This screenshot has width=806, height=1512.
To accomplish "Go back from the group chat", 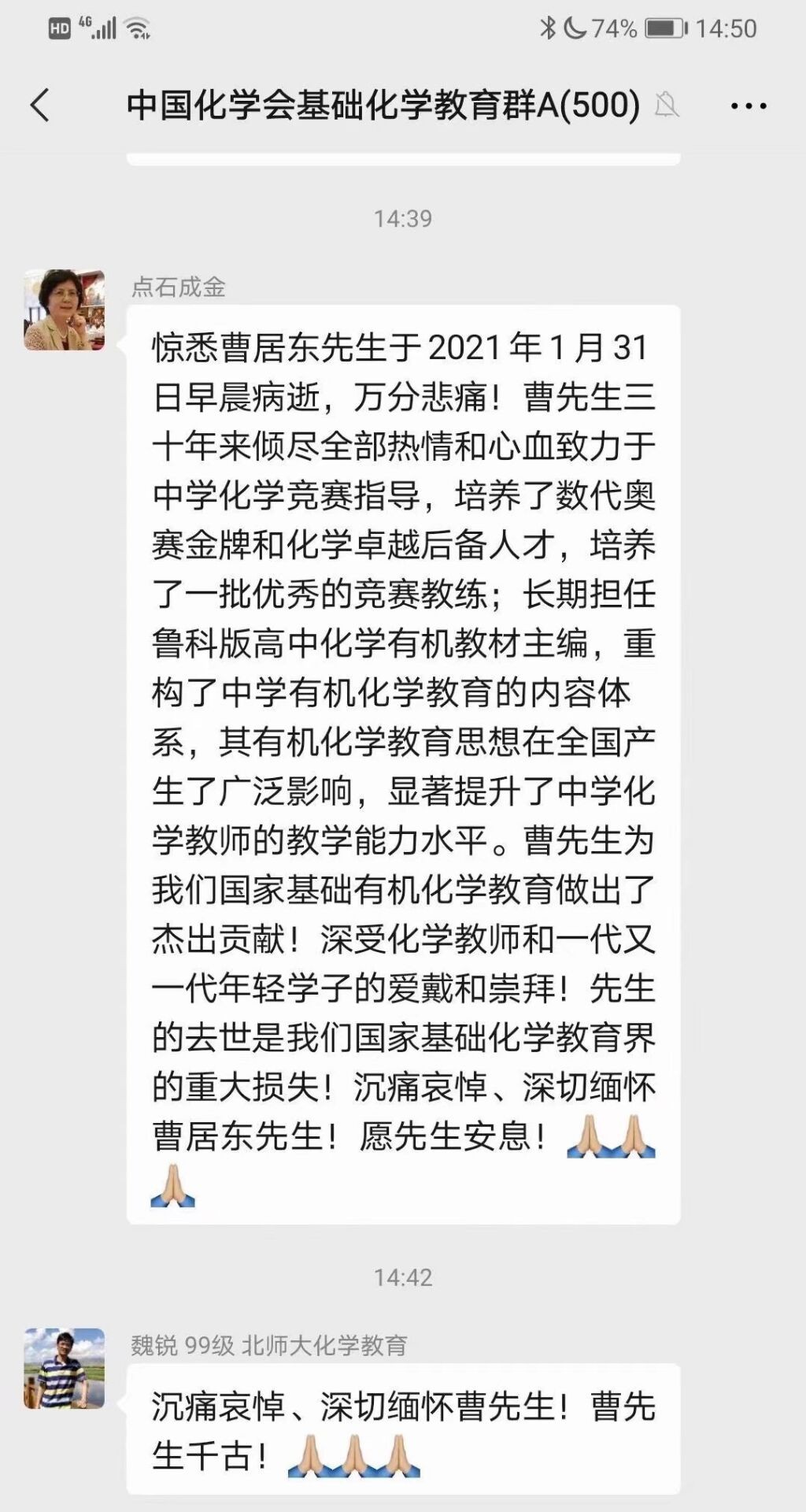I will [39, 105].
